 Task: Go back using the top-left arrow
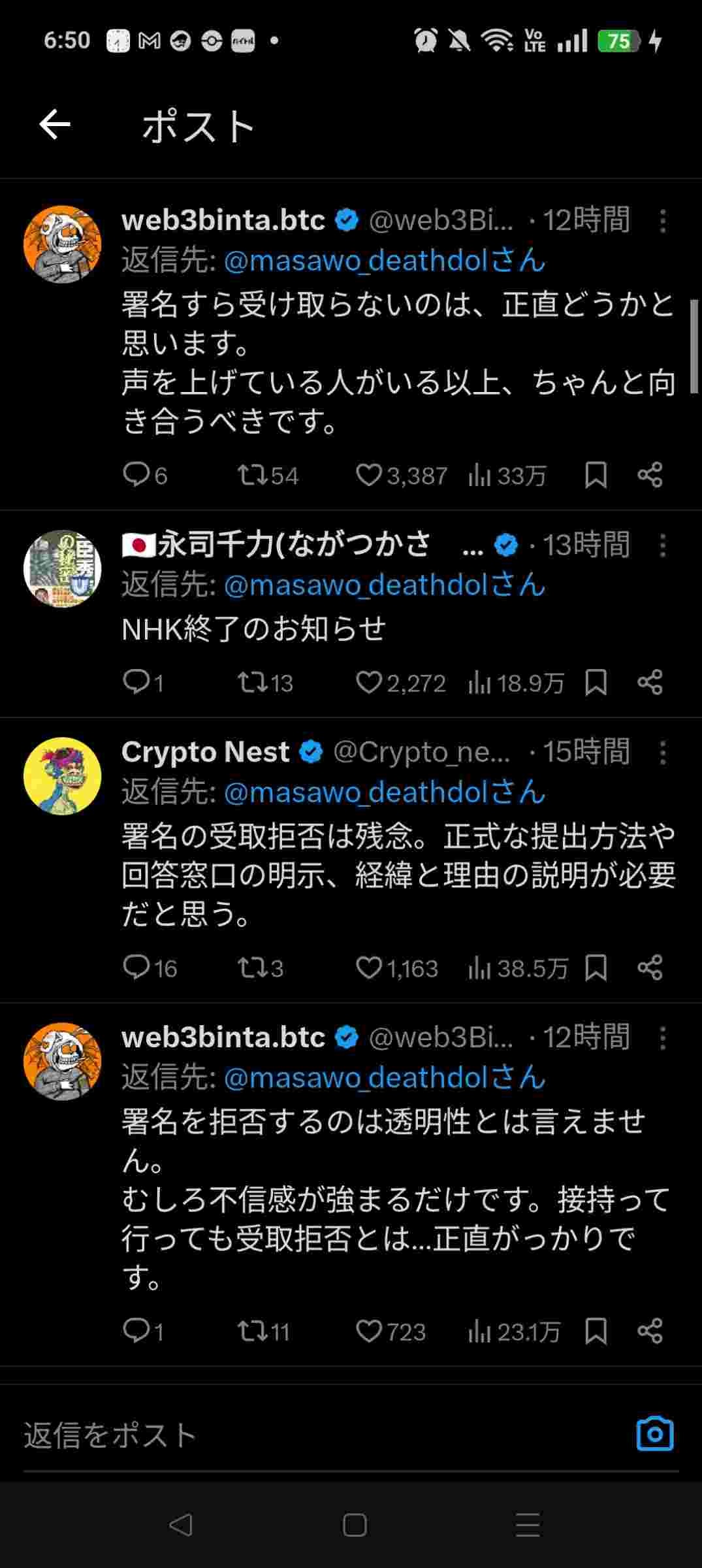[x=54, y=124]
